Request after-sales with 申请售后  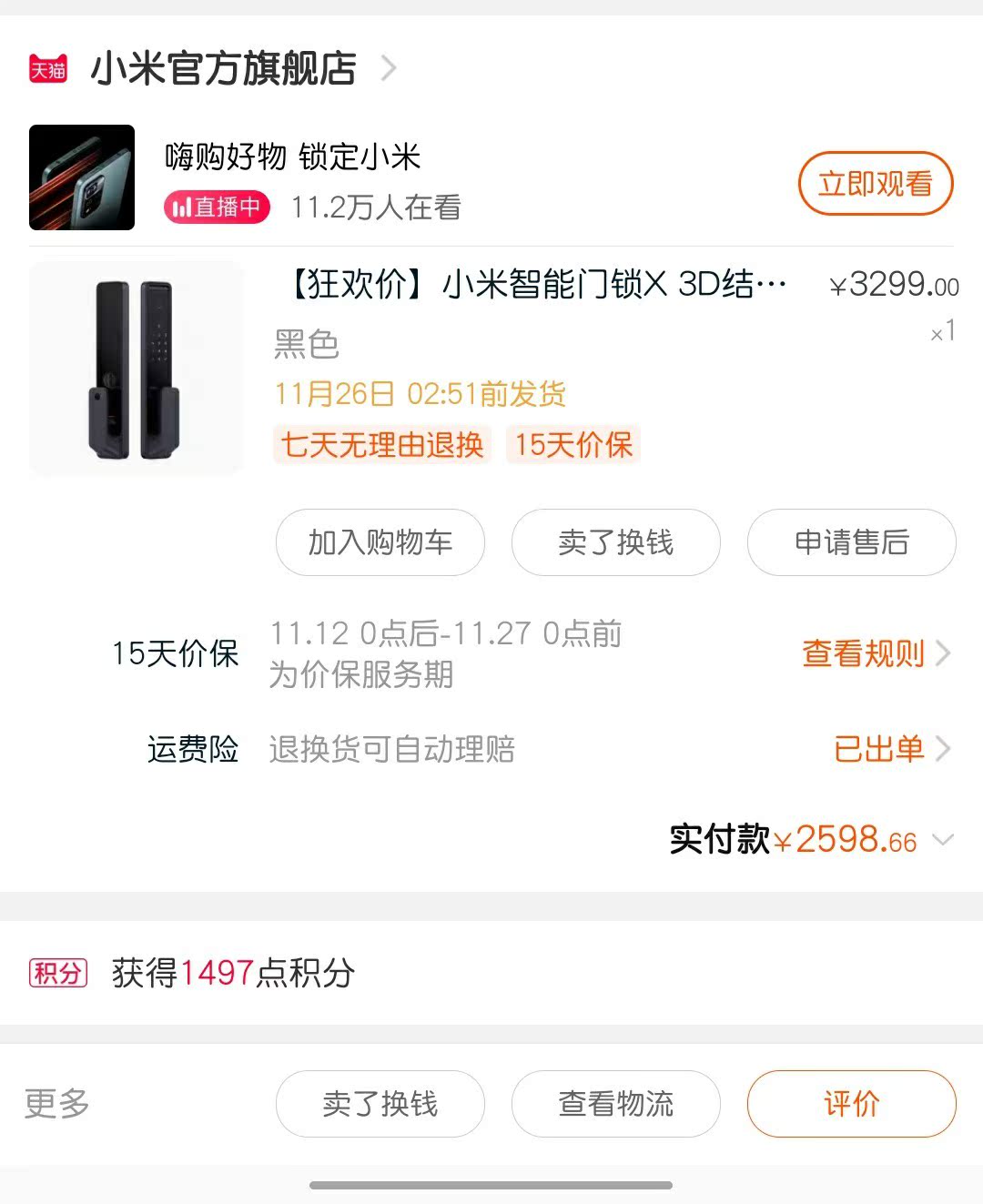tap(851, 542)
